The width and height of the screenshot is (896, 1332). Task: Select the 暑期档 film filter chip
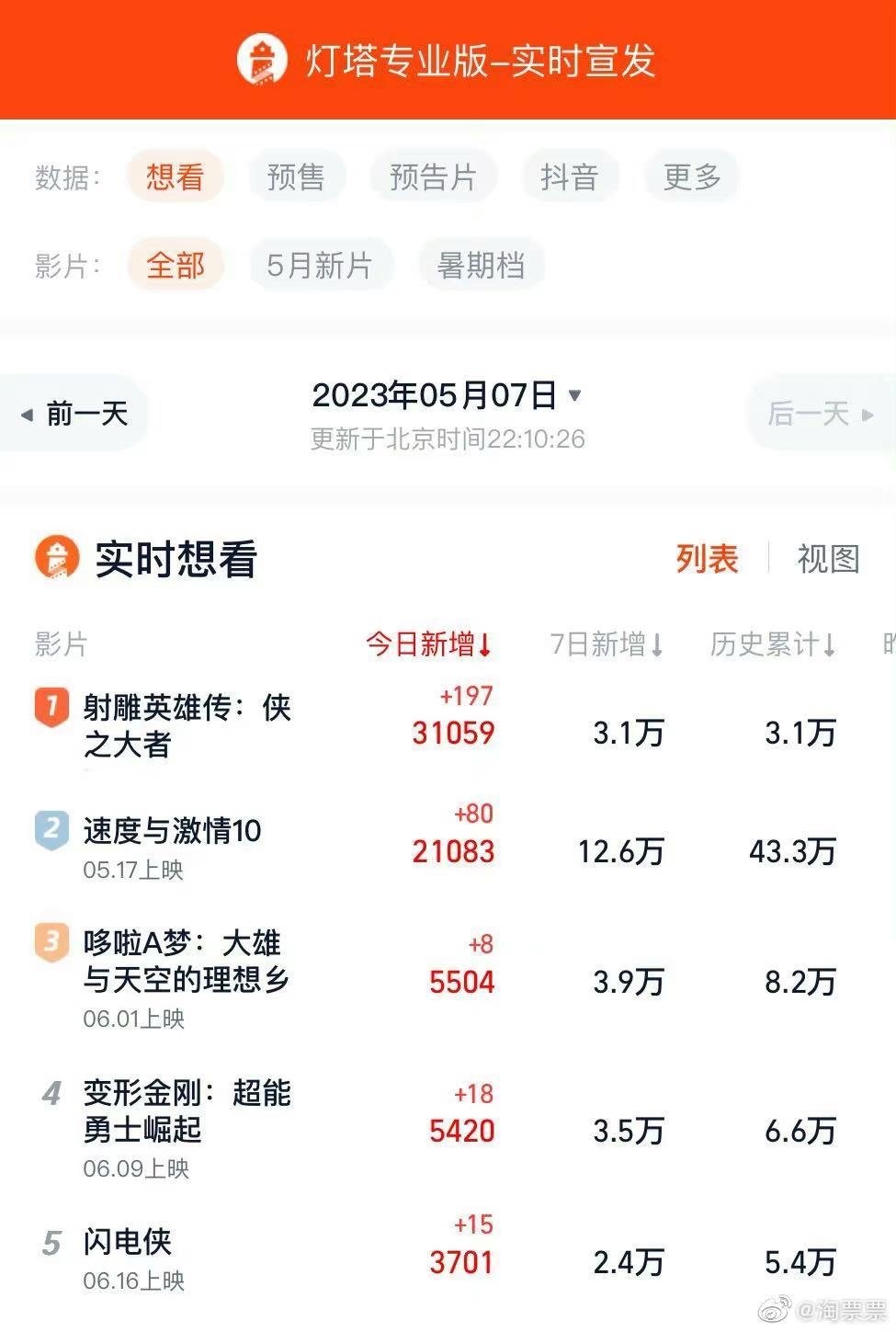(482, 265)
